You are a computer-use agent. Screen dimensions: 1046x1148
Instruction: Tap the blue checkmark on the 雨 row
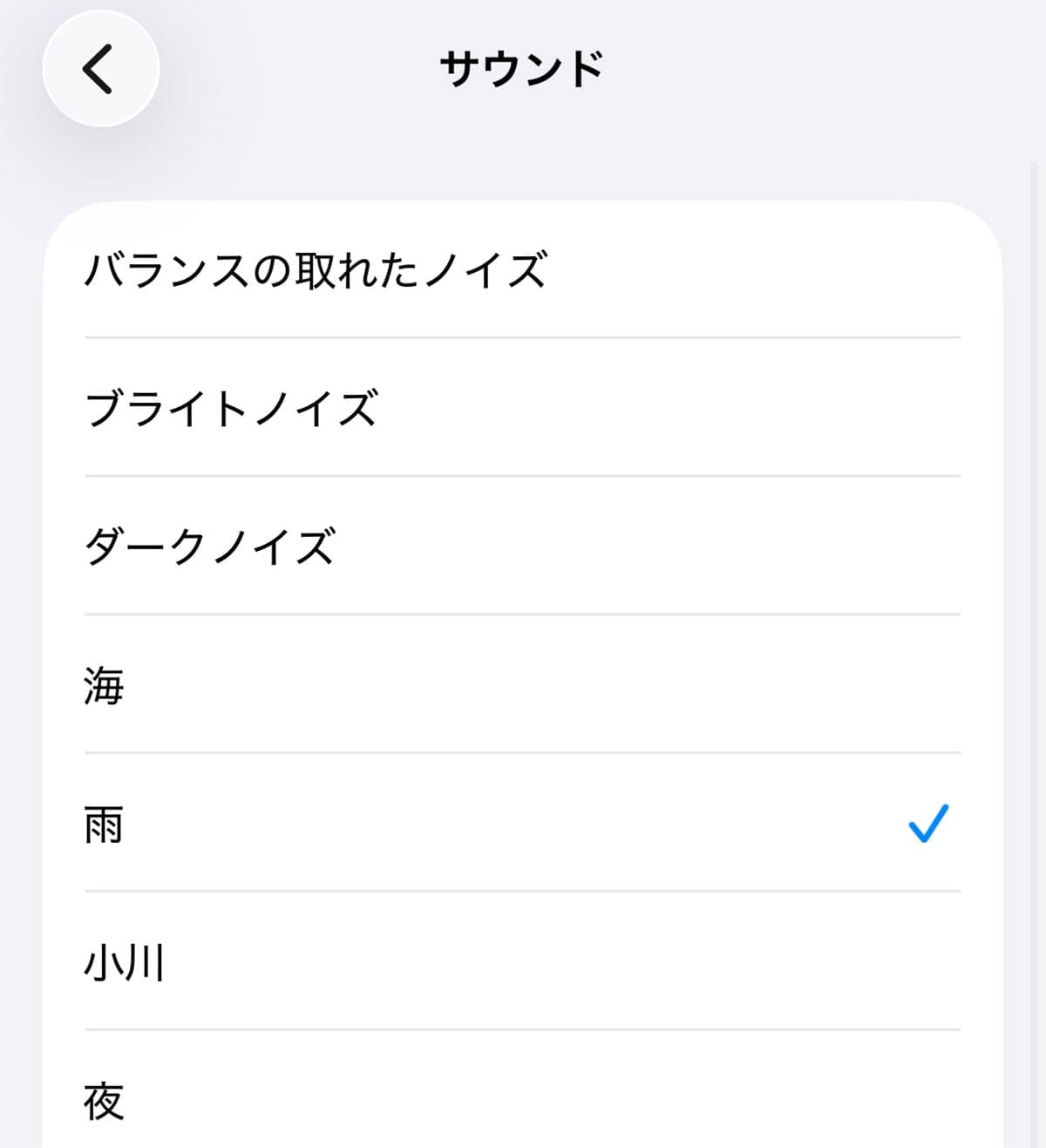(927, 823)
